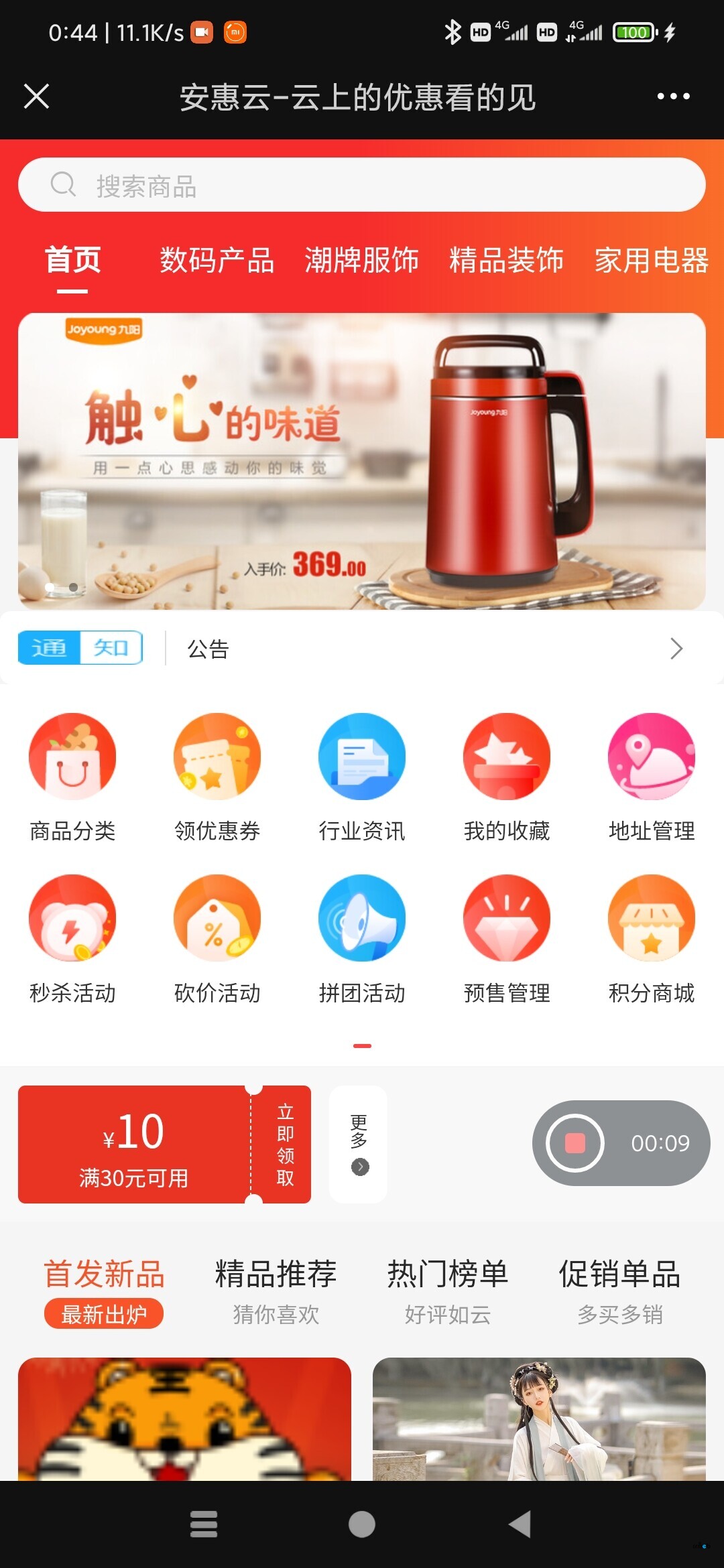724x1568 pixels.
Task: Switch to the 数码产品 tab
Action: [x=217, y=261]
